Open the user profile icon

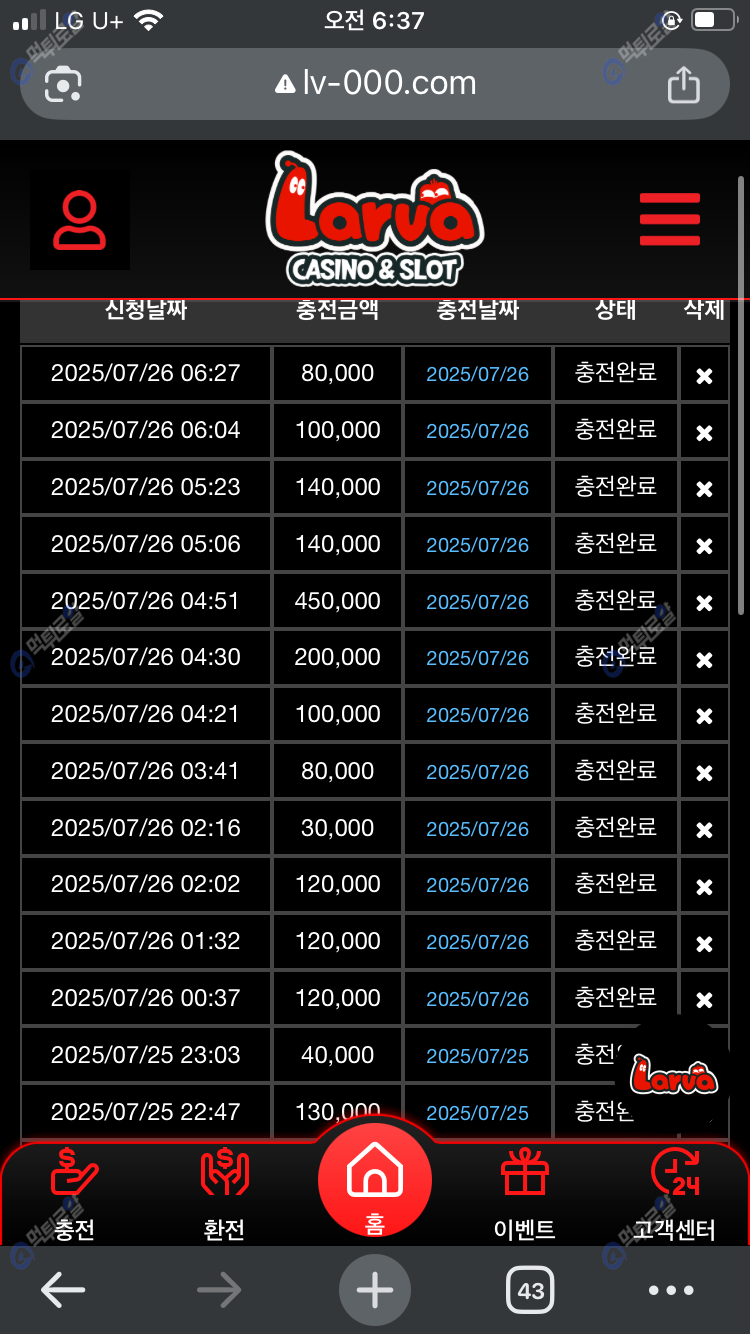tap(80, 220)
